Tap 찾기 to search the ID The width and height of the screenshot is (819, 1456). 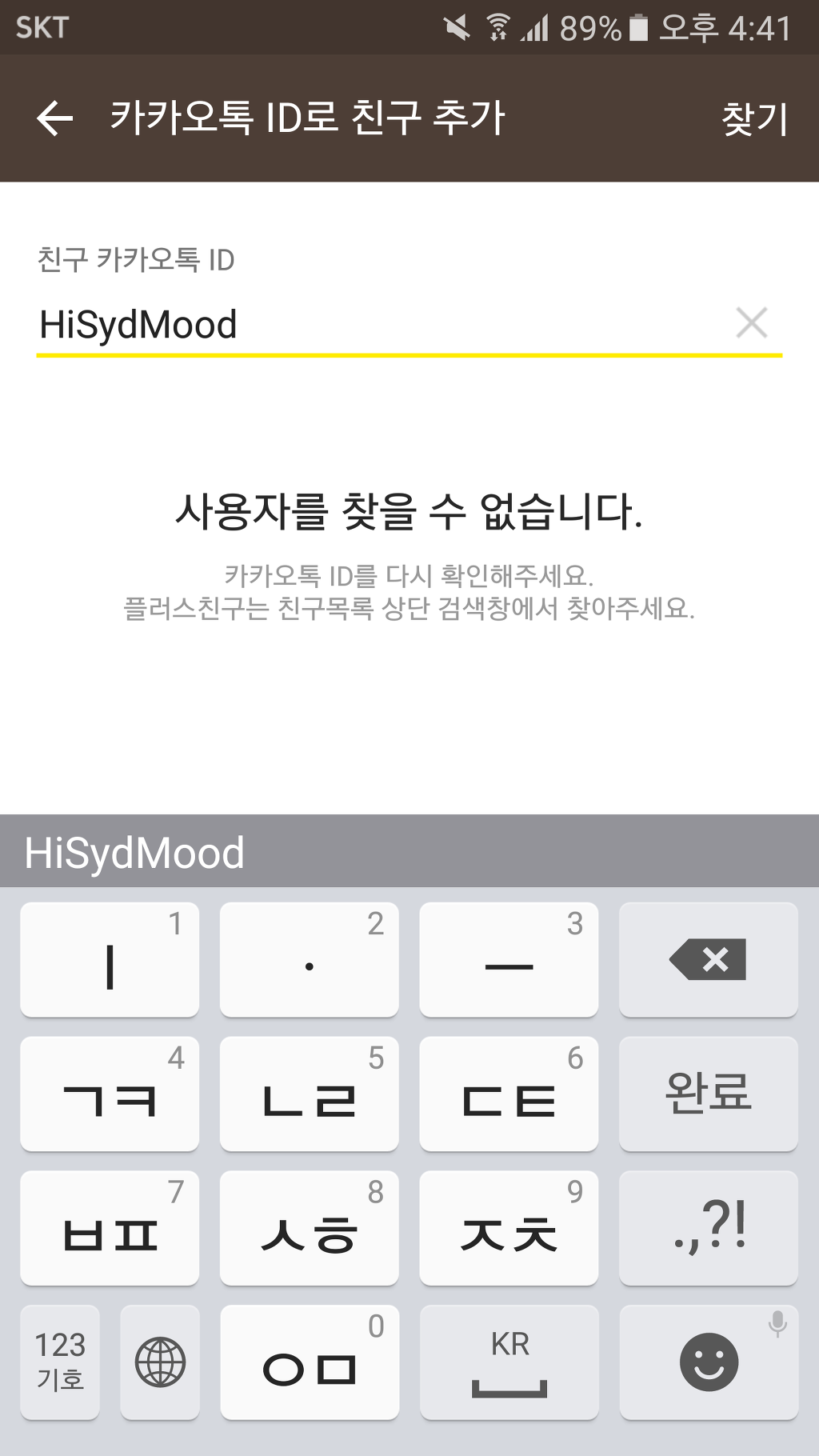754,118
